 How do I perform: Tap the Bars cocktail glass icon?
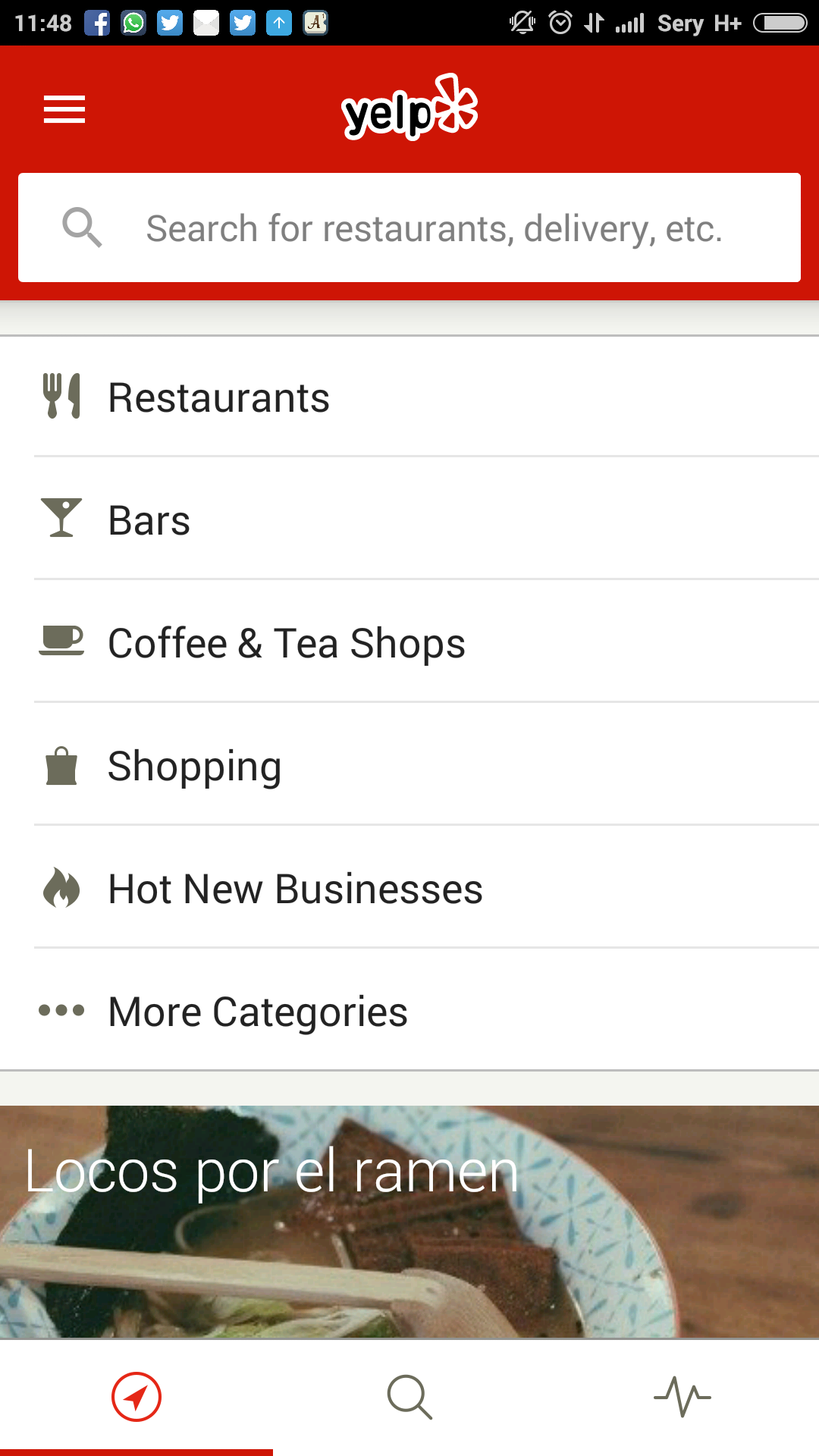point(61,519)
